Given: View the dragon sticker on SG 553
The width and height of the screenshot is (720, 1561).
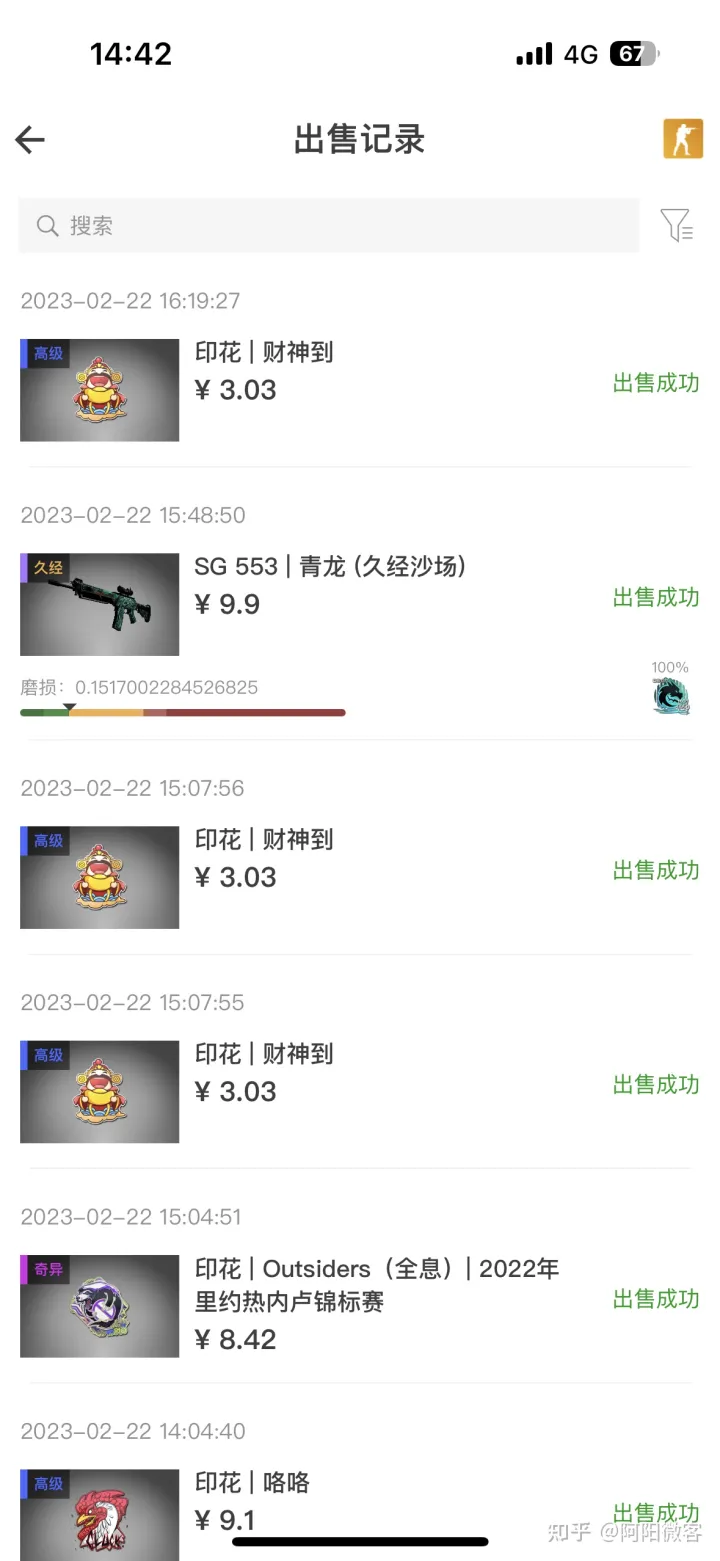Looking at the screenshot, I should tap(670, 696).
